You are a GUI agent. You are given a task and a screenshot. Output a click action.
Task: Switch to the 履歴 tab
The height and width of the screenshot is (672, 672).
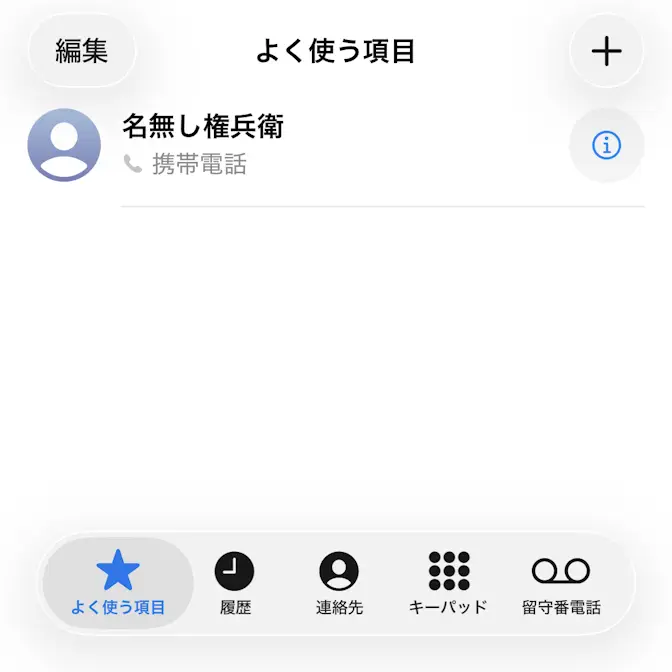[234, 584]
